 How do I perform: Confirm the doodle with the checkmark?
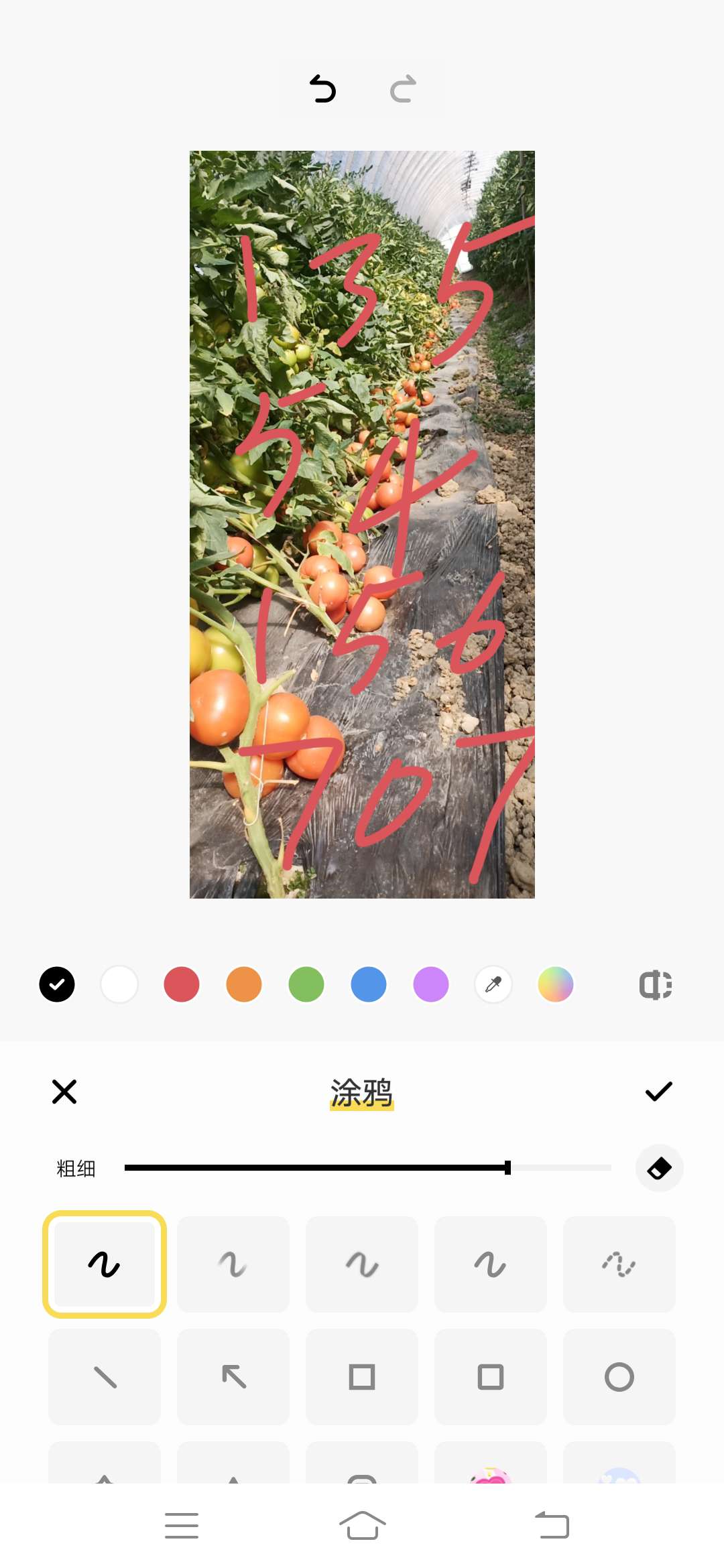[658, 1092]
